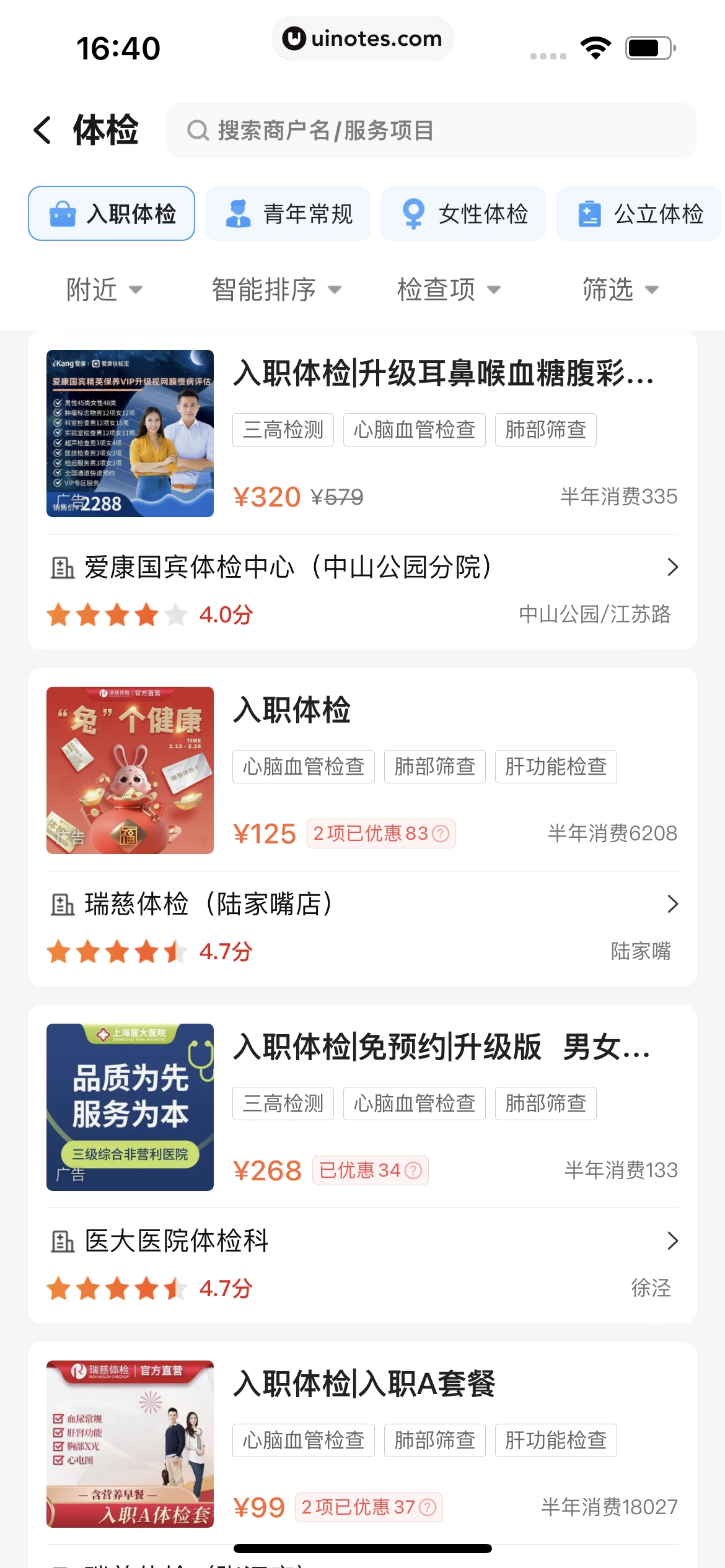Show the 已优惠34 discount details
Screen dimensions: 725x1568
371,1170
